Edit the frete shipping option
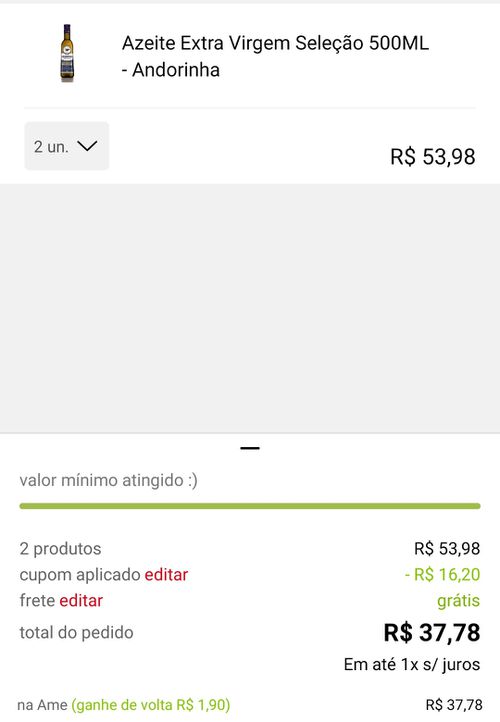Screen dimensions: 500x722 (x=81, y=600)
